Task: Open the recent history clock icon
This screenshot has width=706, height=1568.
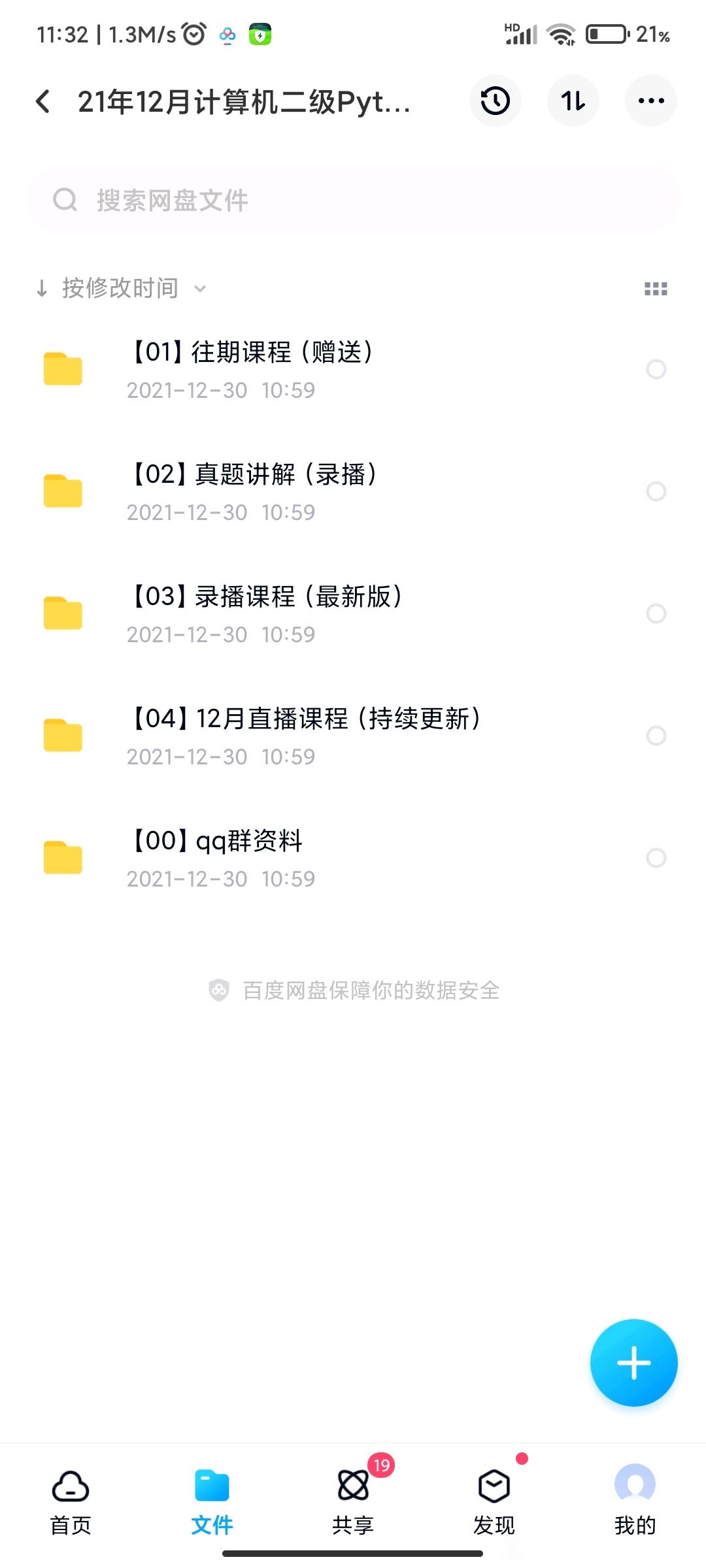Action: (x=496, y=101)
